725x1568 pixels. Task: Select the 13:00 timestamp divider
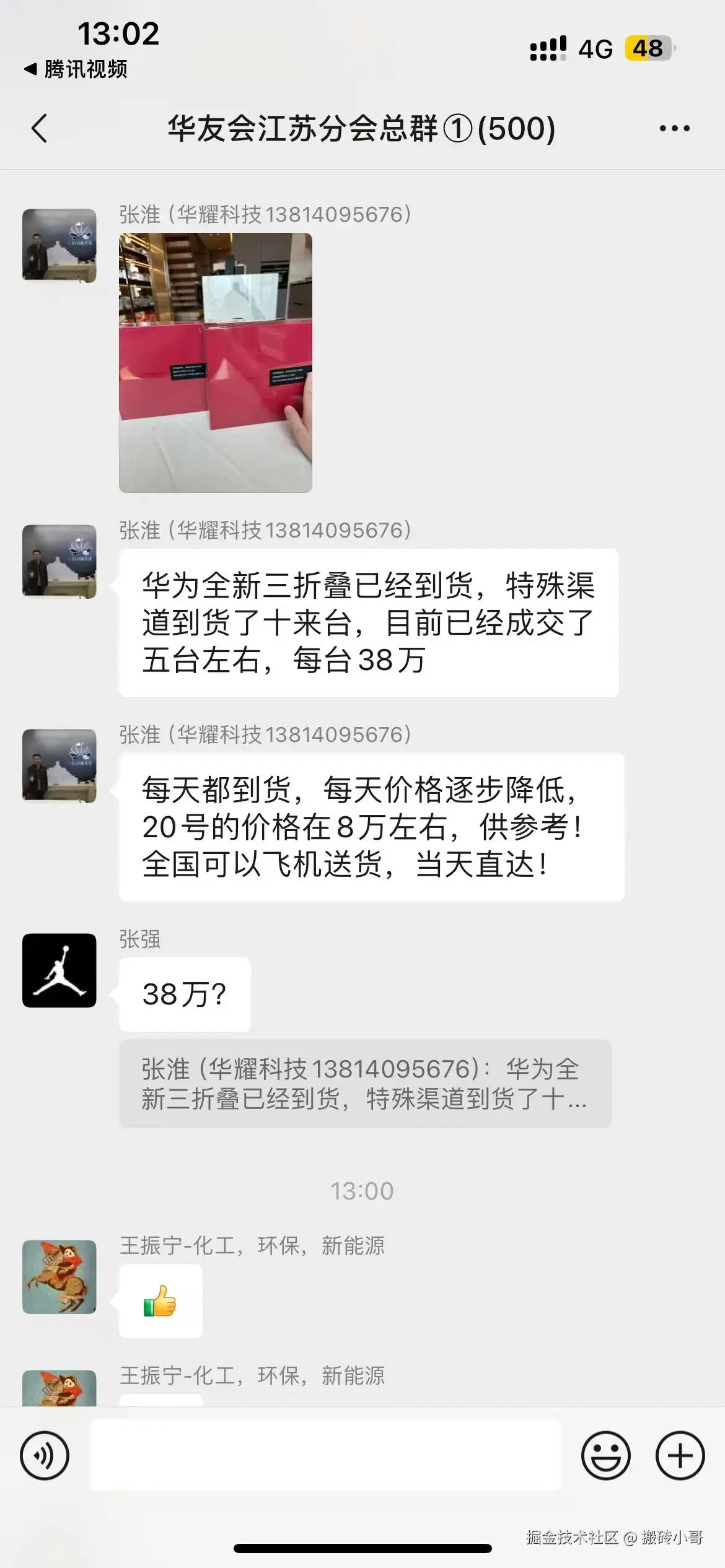pyautogui.click(x=362, y=1190)
